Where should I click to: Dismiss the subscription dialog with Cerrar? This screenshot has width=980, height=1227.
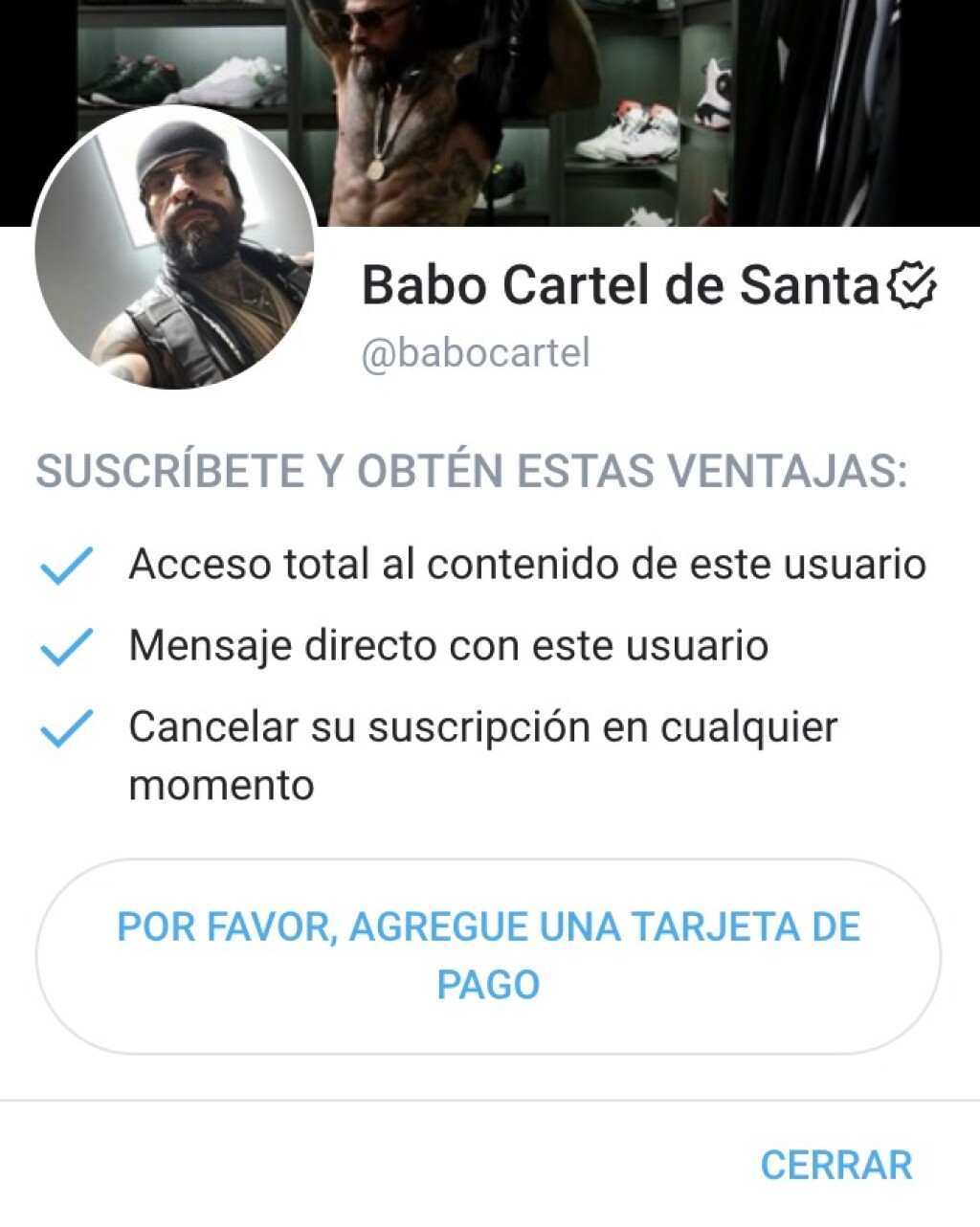[x=835, y=1165]
